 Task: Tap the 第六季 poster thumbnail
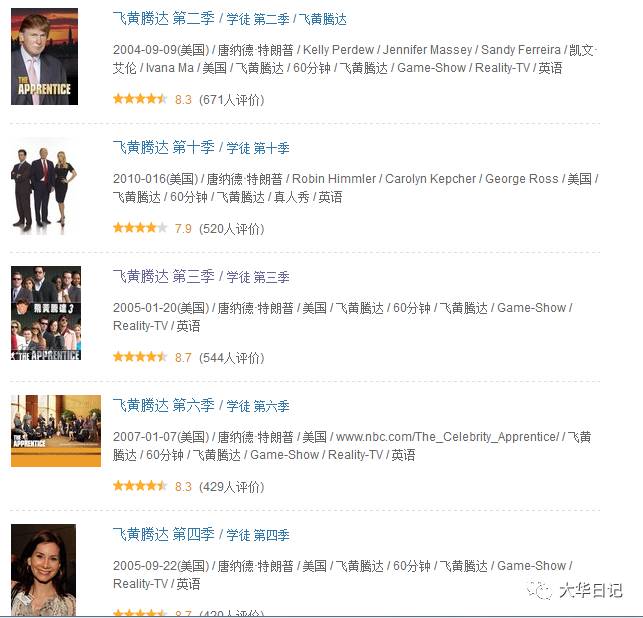point(56,430)
